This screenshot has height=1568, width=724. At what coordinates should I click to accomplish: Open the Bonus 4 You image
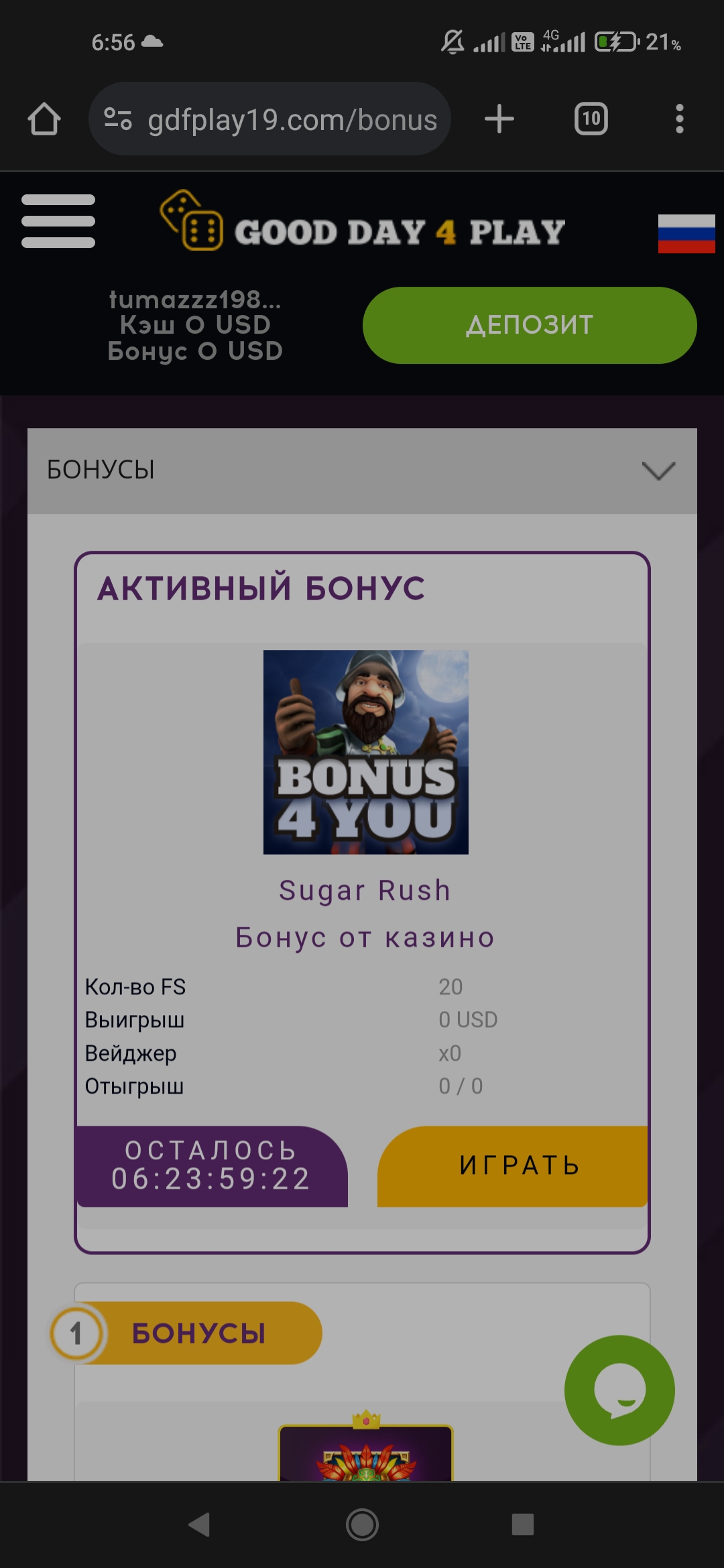click(365, 752)
